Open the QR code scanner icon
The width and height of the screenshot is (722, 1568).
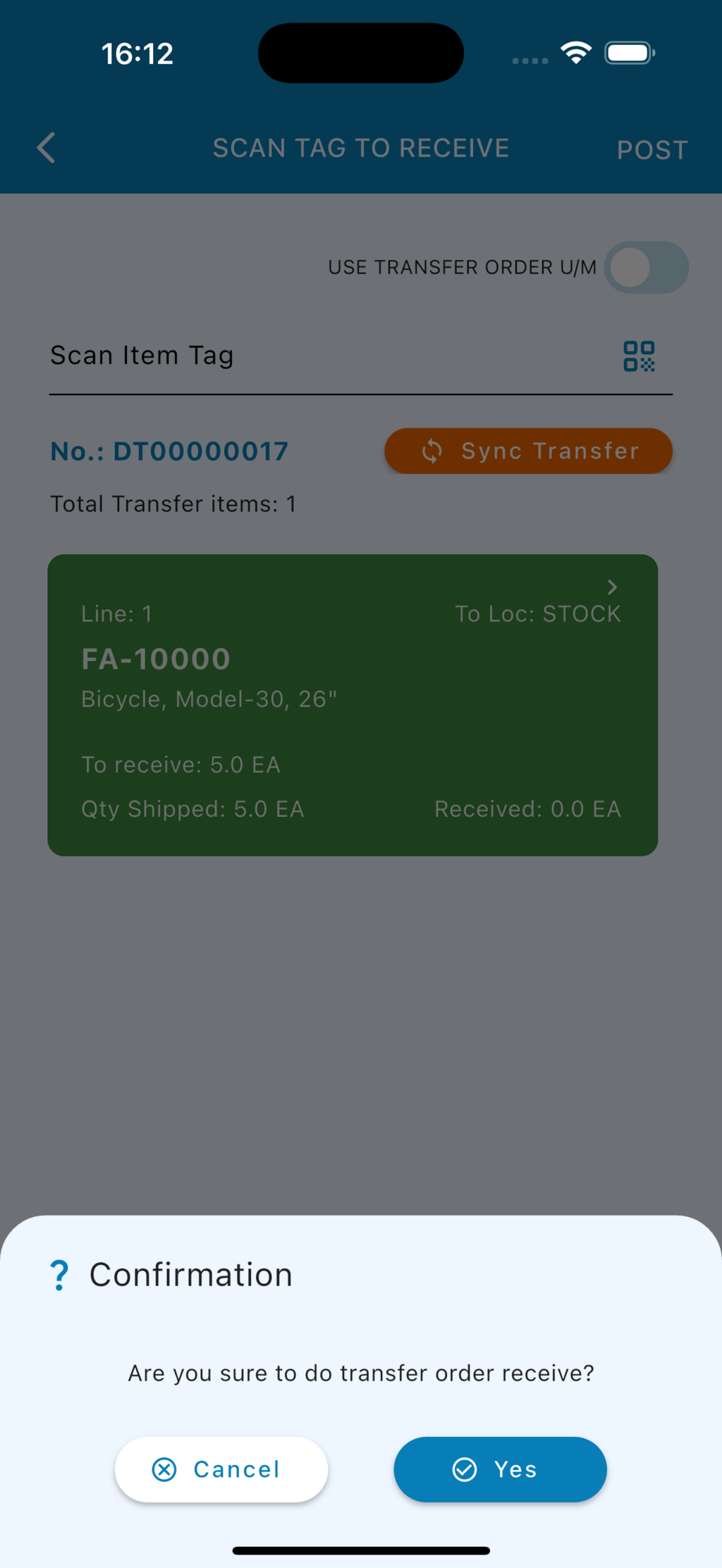click(639, 356)
